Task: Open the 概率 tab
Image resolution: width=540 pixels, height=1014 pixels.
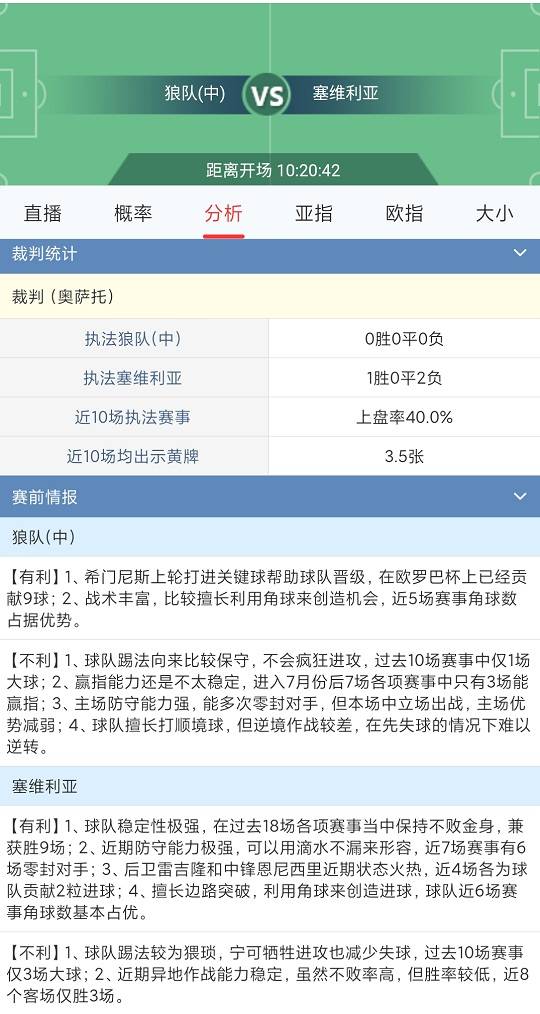Action: pyautogui.click(x=133, y=213)
